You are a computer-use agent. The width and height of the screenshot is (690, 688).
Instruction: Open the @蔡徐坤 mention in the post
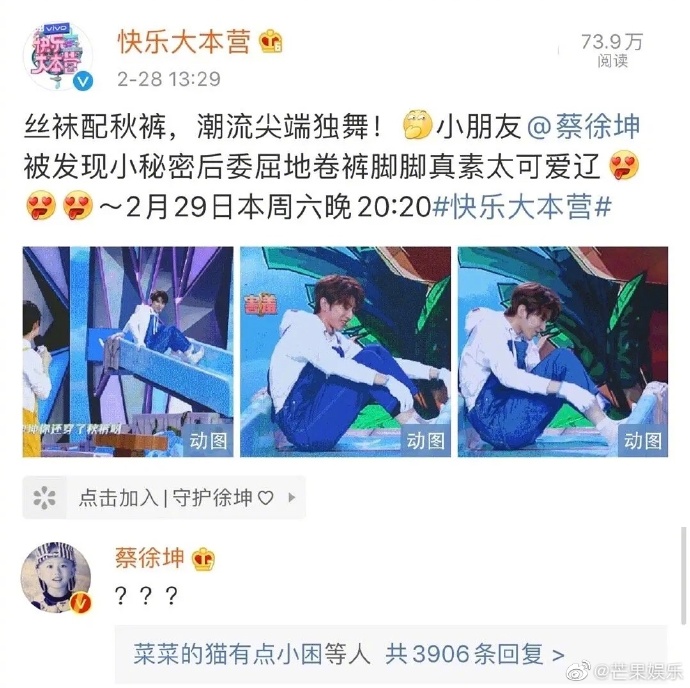tap(583, 127)
